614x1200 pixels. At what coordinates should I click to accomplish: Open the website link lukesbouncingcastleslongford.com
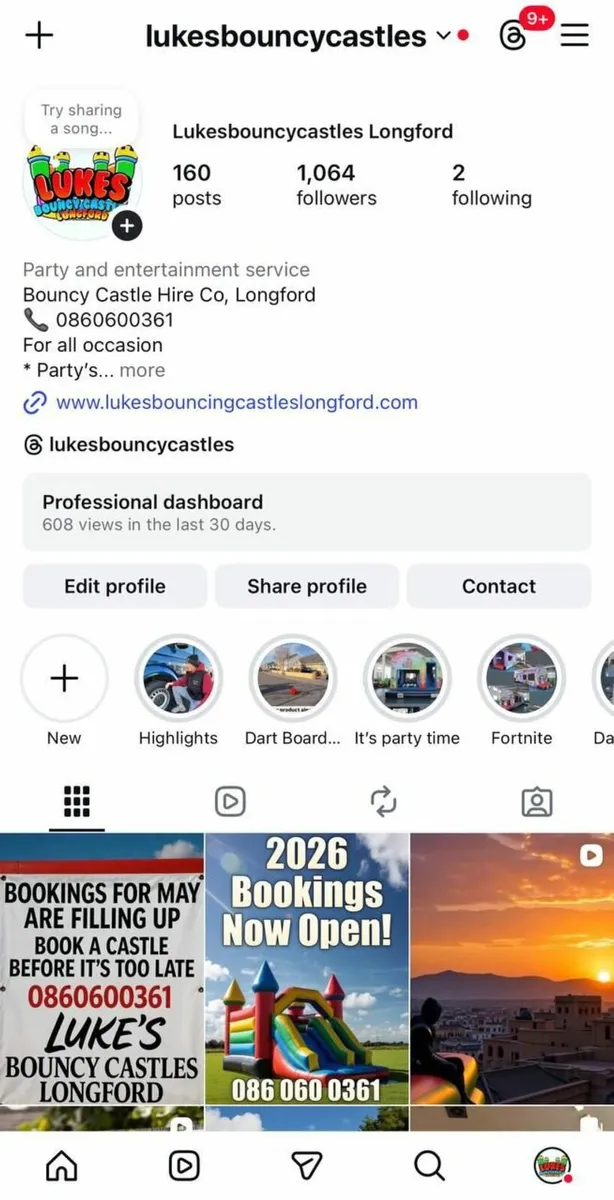tap(236, 403)
